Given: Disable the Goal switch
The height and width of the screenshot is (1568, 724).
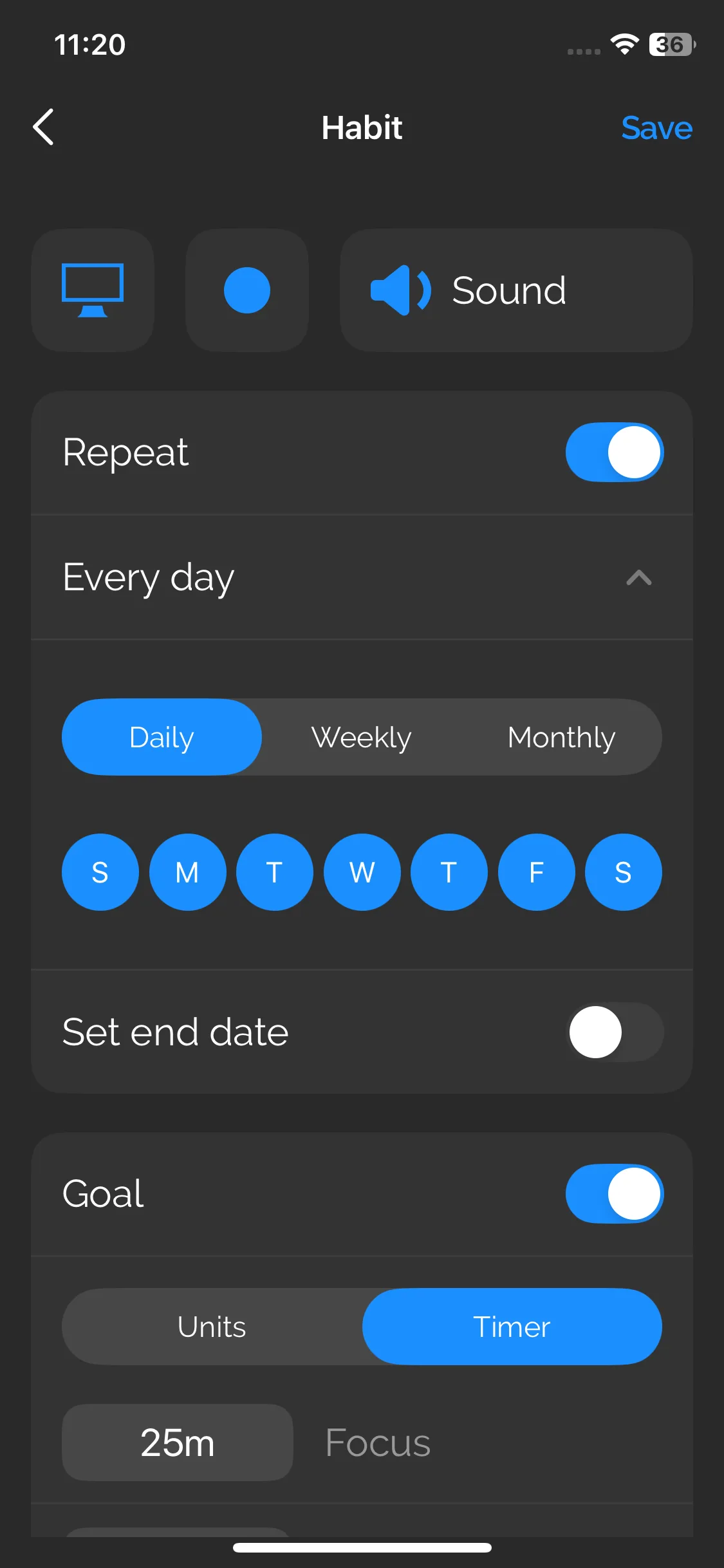Looking at the screenshot, I should pos(615,1193).
